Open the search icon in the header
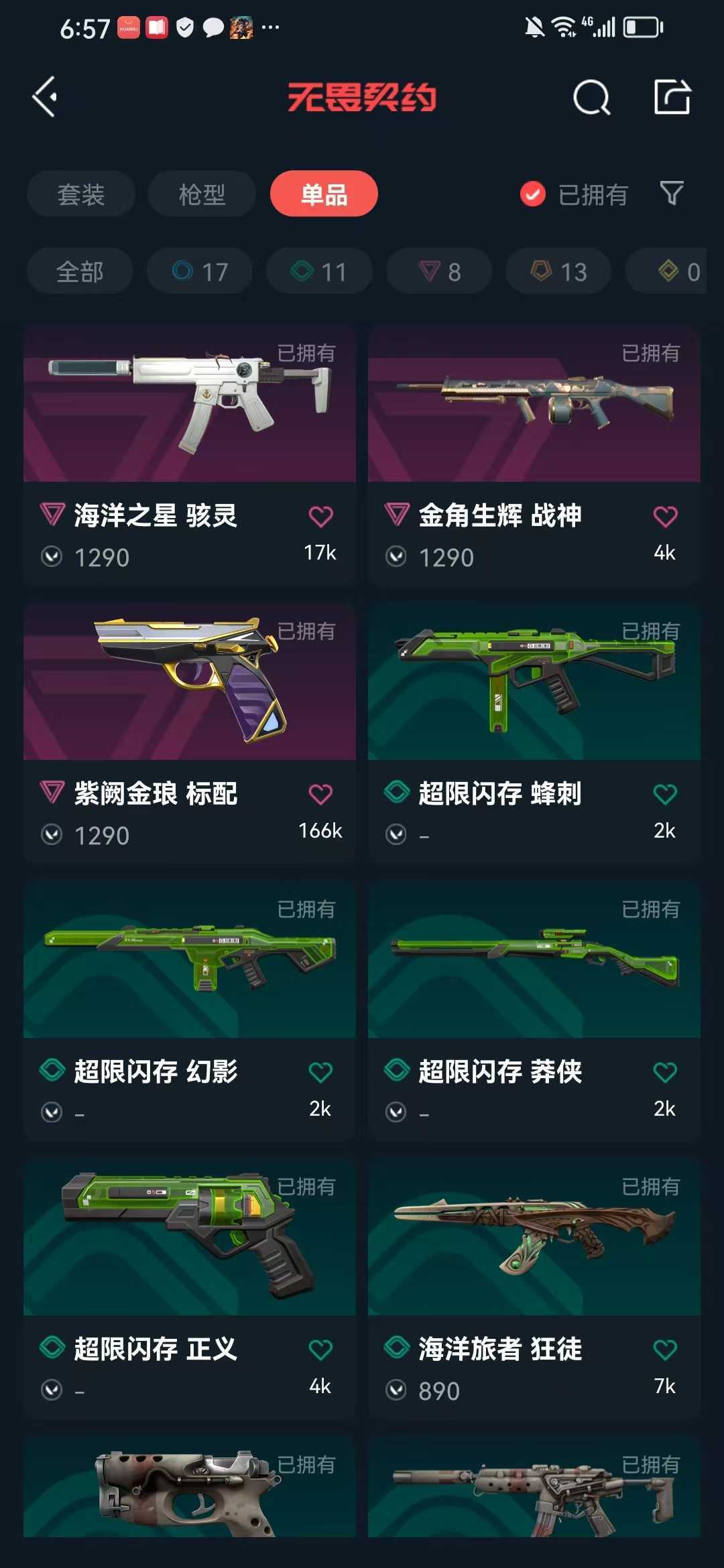724x1568 pixels. click(x=592, y=98)
